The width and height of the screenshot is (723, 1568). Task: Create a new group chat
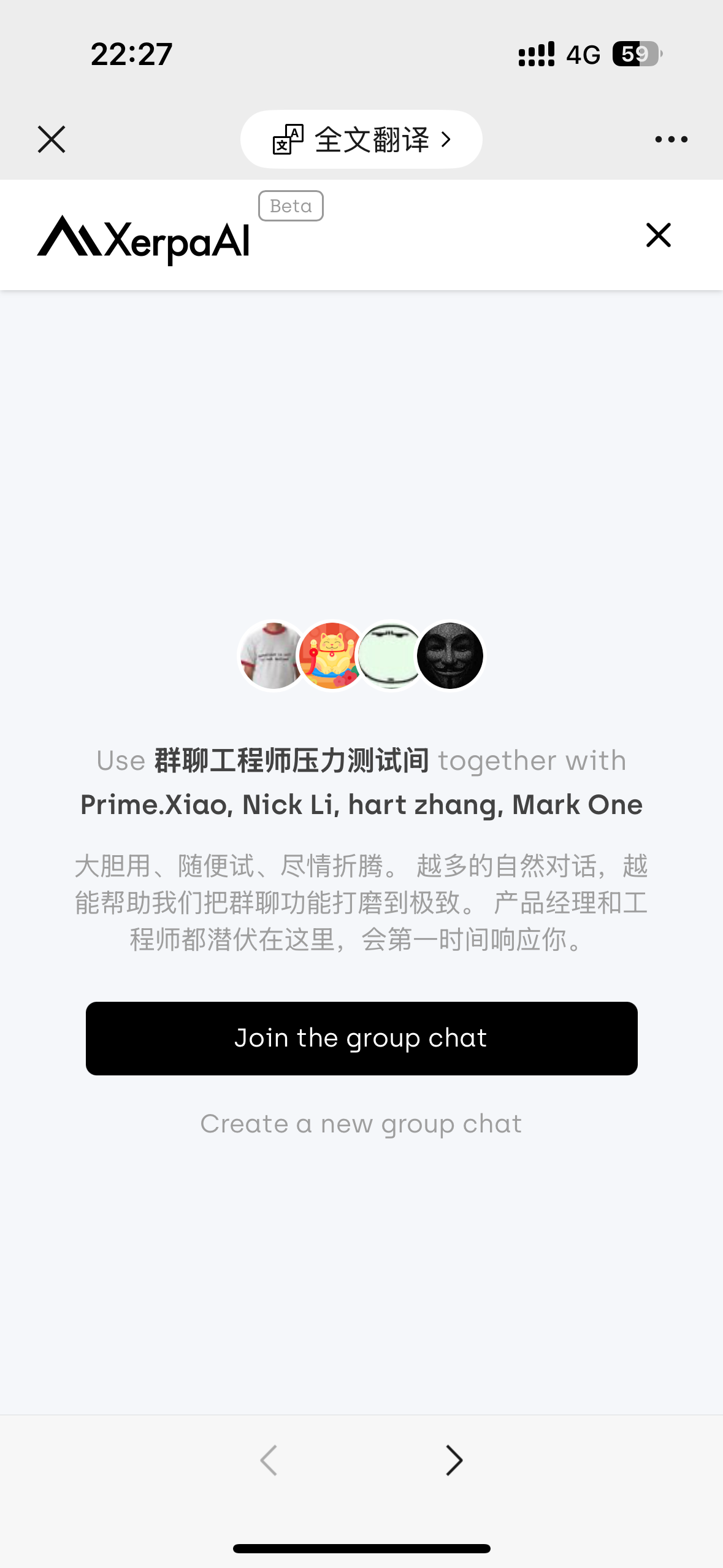(361, 1124)
